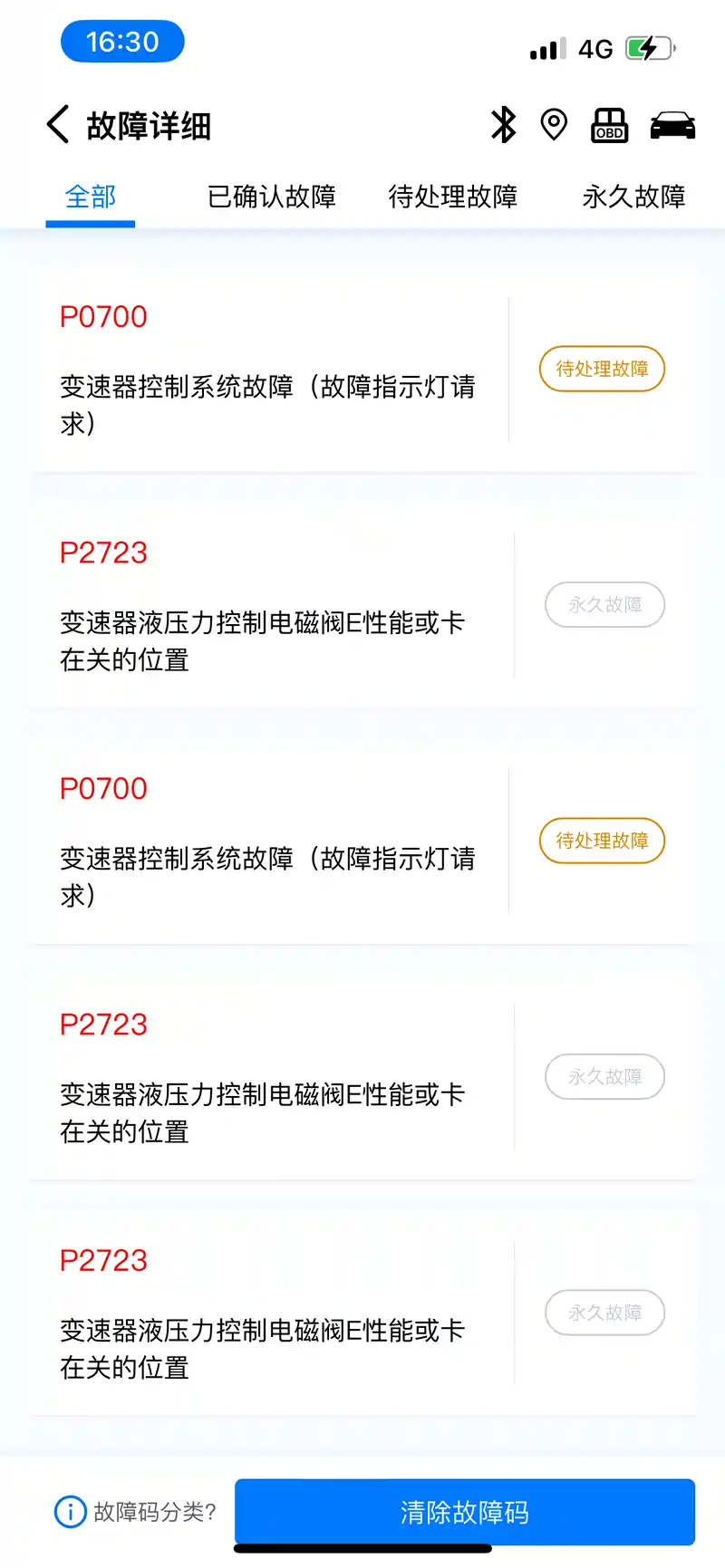Show the 永久故障 tab

coord(633,197)
